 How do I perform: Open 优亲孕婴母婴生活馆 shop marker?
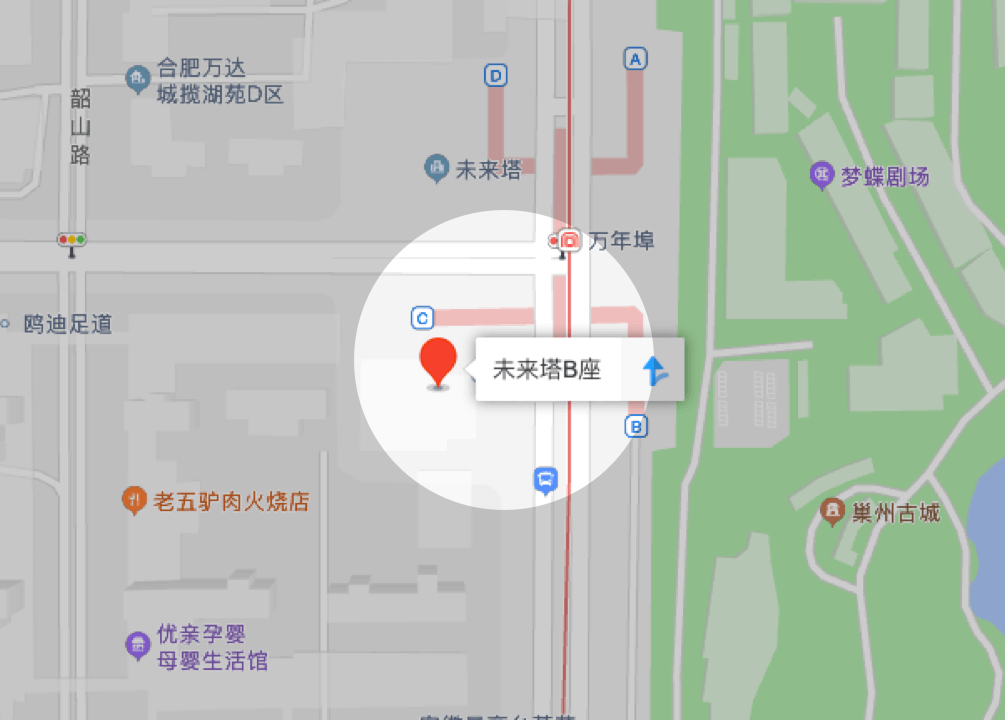pyautogui.click(x=137, y=645)
